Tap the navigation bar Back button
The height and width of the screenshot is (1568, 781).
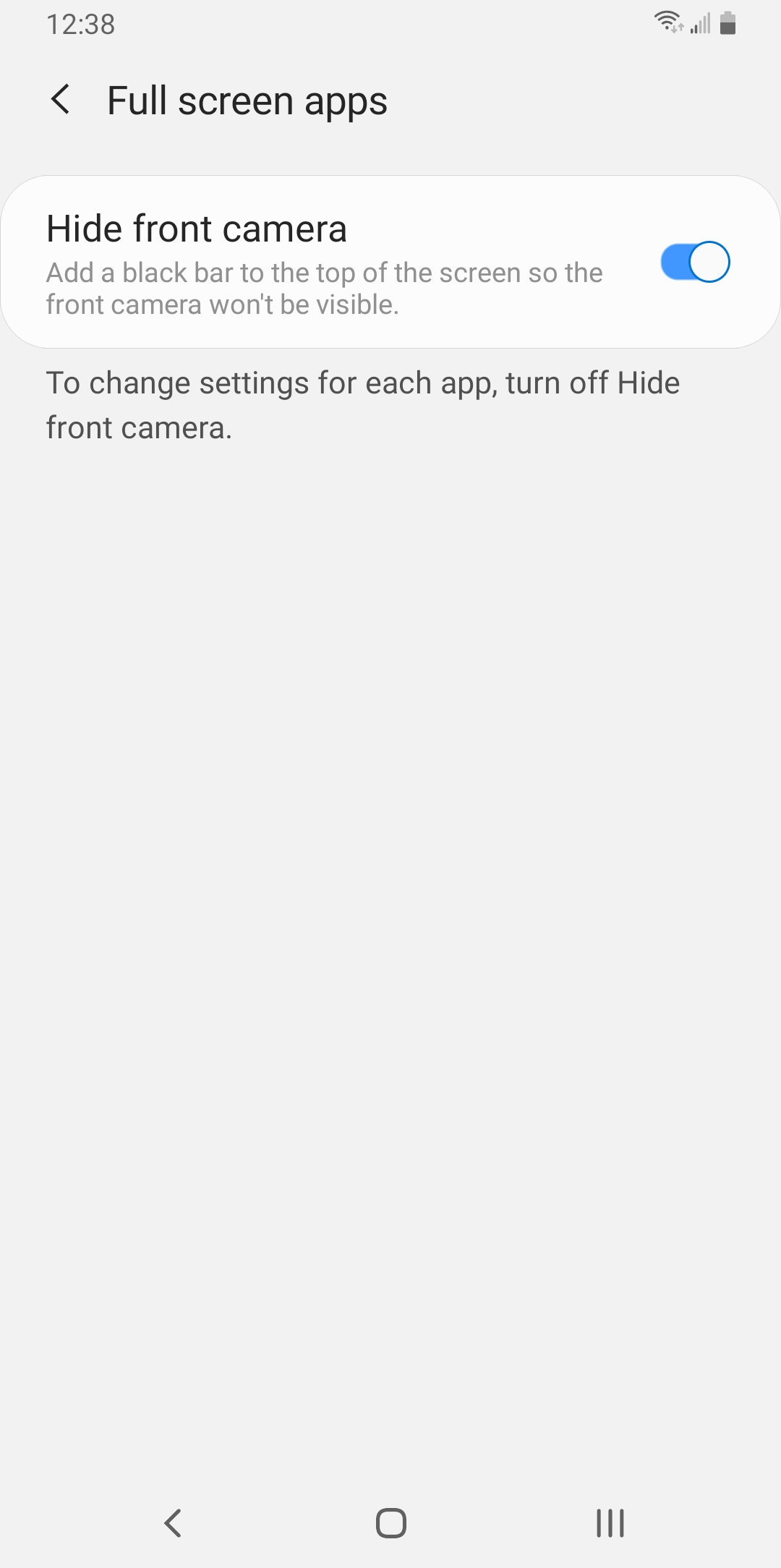172,1523
